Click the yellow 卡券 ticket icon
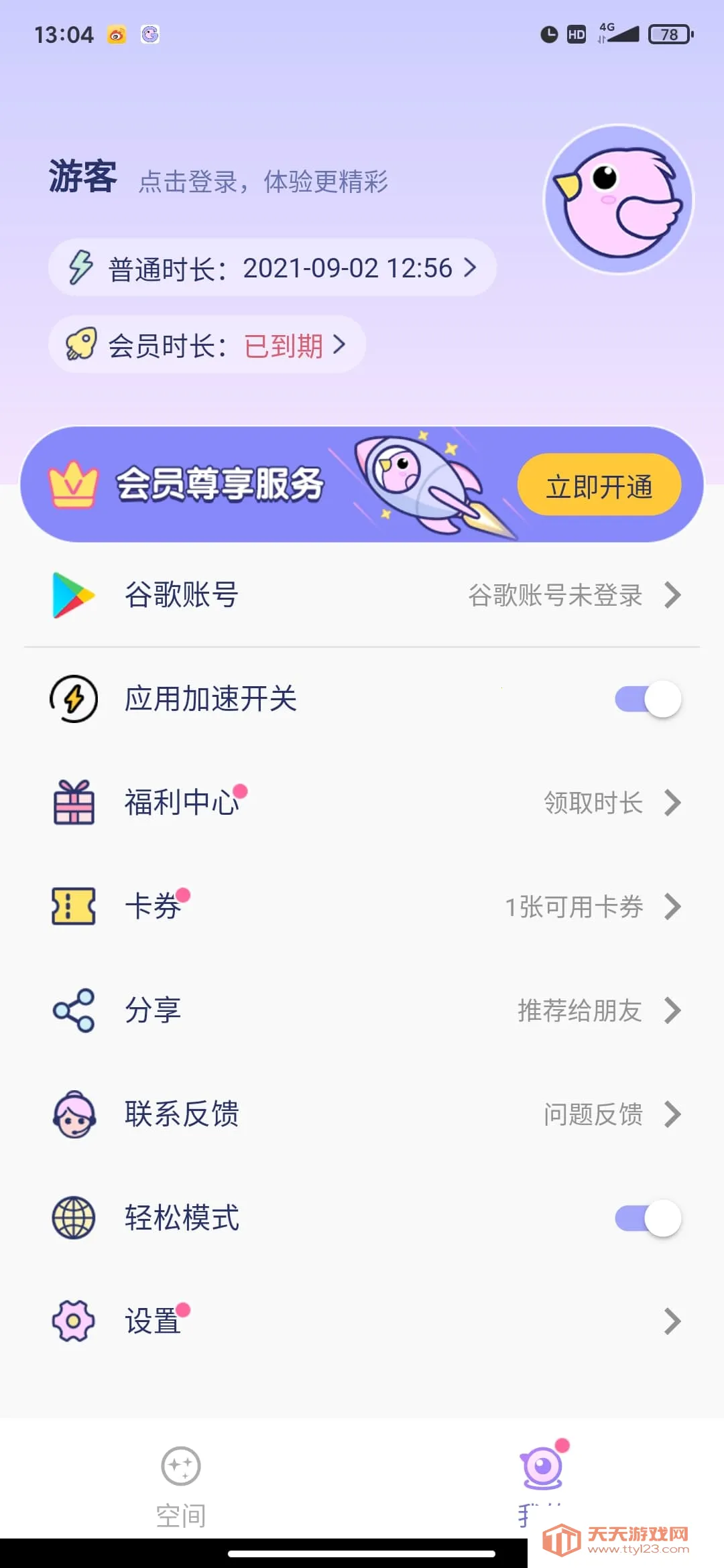Screen dimensions: 724x1568 [73, 907]
